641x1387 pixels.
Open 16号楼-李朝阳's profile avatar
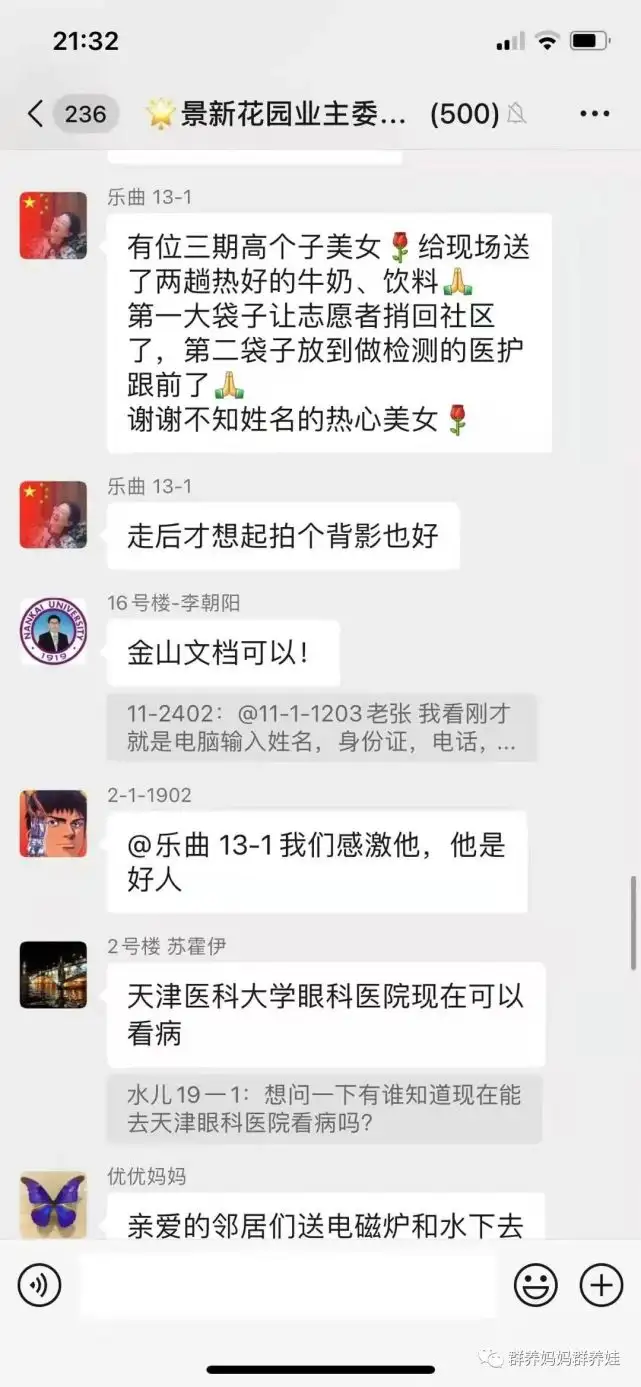tap(53, 632)
